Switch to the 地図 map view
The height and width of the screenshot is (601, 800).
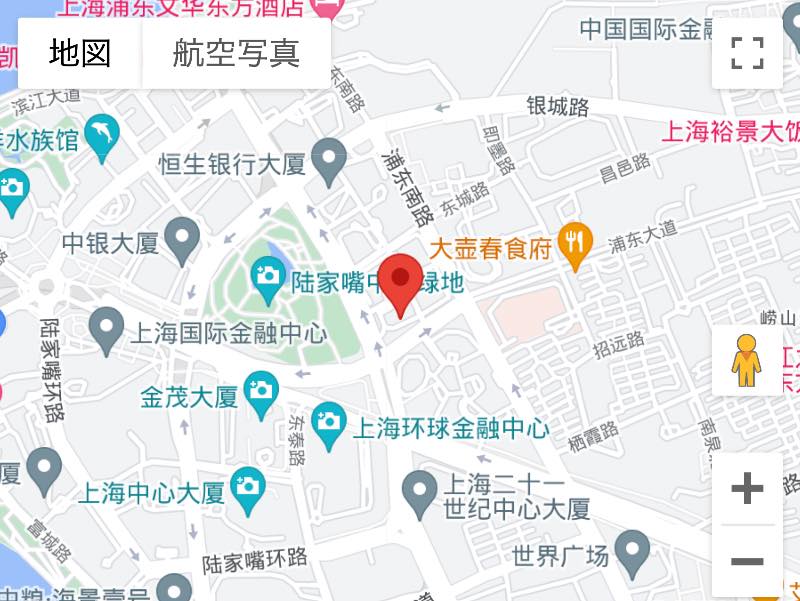click(80, 53)
